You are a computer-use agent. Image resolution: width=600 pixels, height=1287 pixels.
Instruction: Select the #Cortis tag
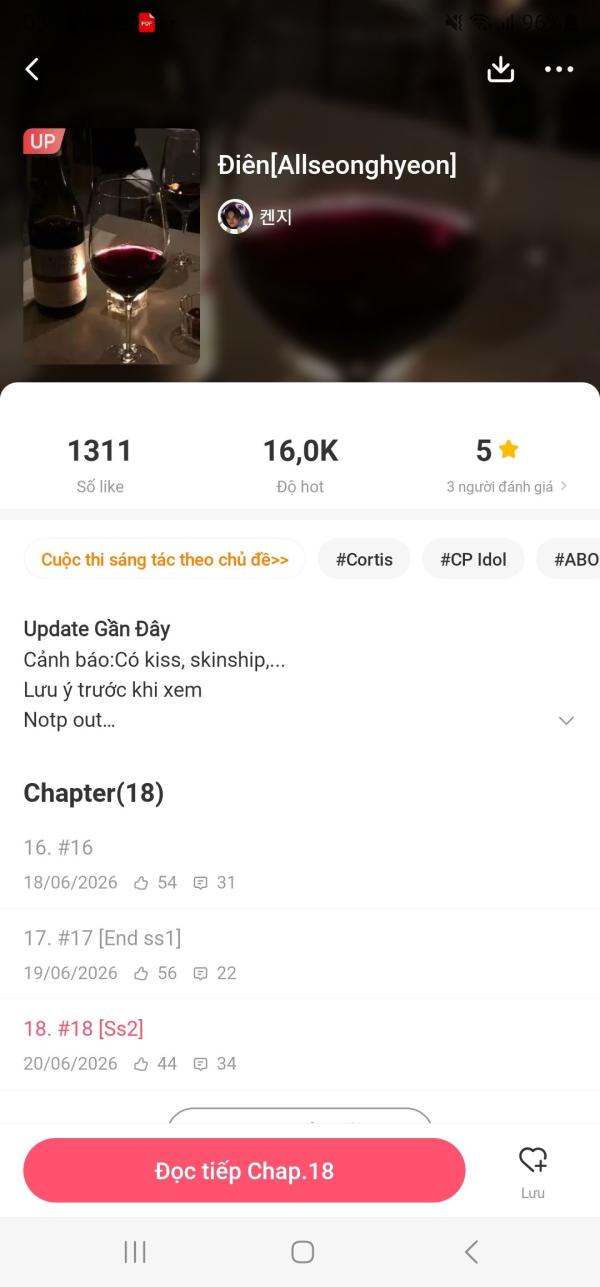pyautogui.click(x=364, y=559)
